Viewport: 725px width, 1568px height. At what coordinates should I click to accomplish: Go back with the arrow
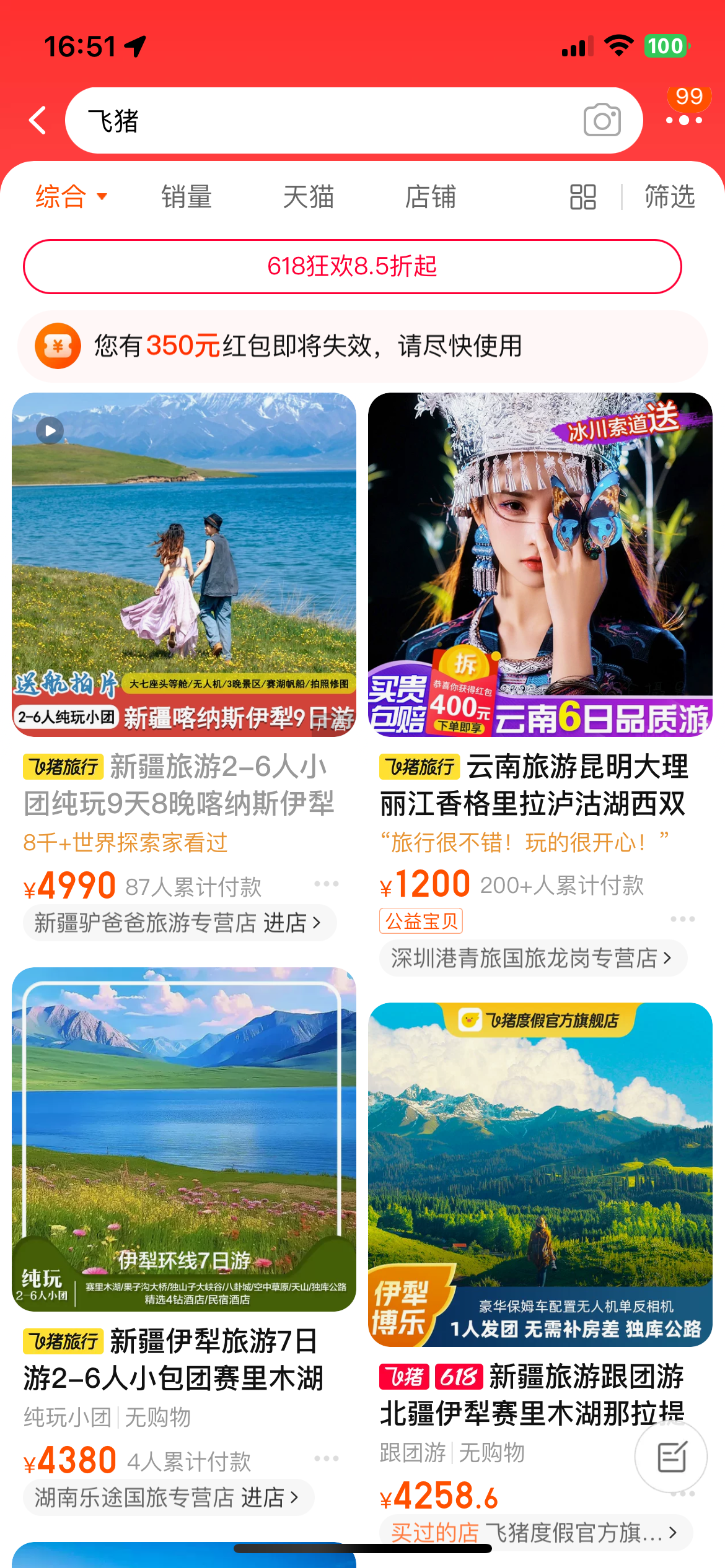pyautogui.click(x=38, y=120)
